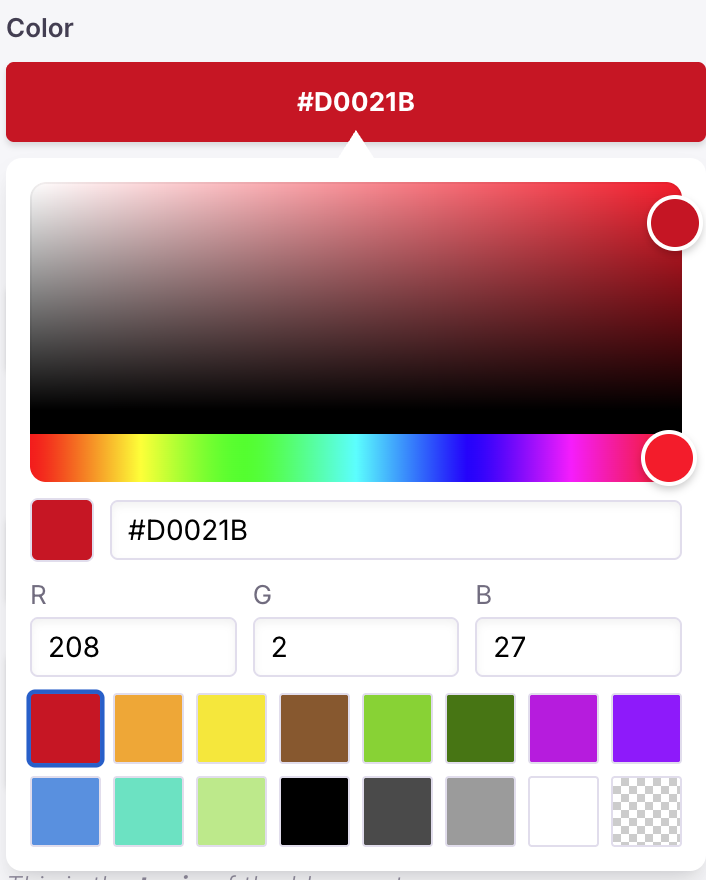This screenshot has width=706, height=880.
Task: Pick the yellow preset swatch
Action: 232,728
